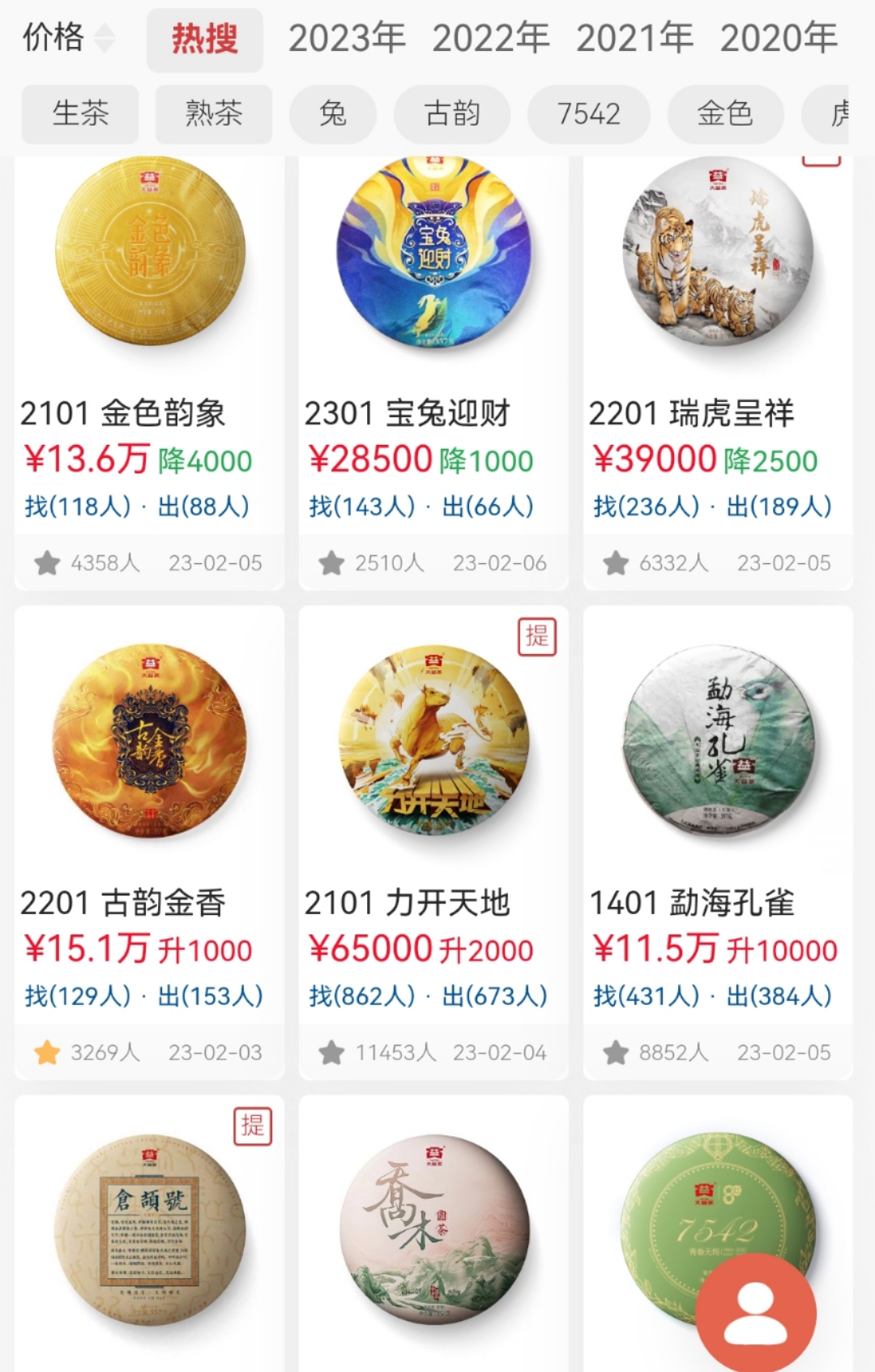Tap the 7542 filter chip
875x1372 pixels.
[589, 113]
